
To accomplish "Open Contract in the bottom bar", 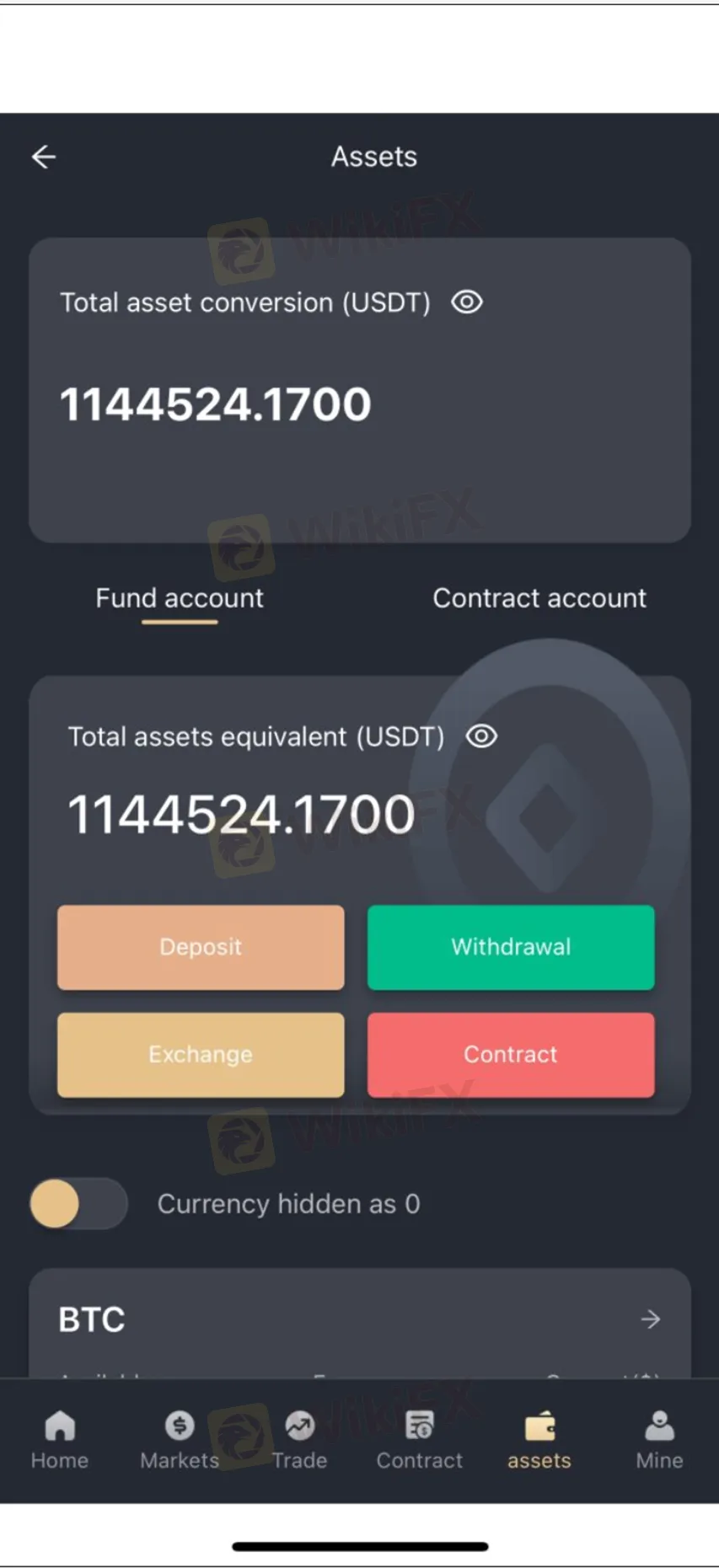I will pos(420,1441).
